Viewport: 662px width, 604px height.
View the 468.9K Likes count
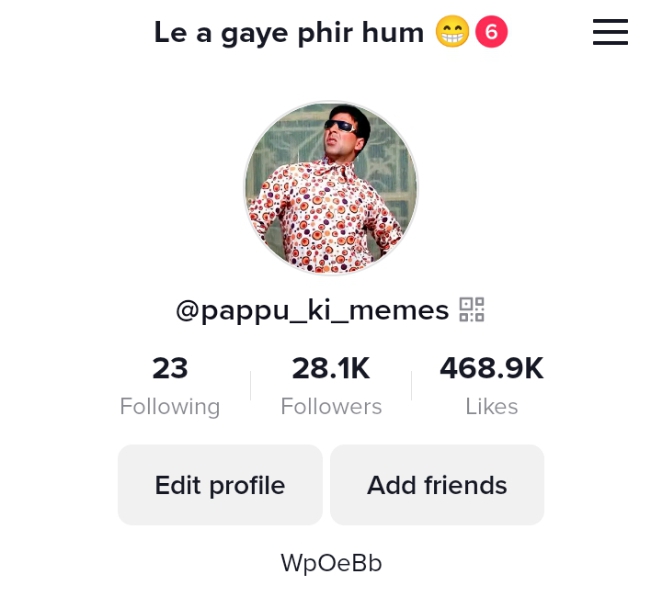491,385
